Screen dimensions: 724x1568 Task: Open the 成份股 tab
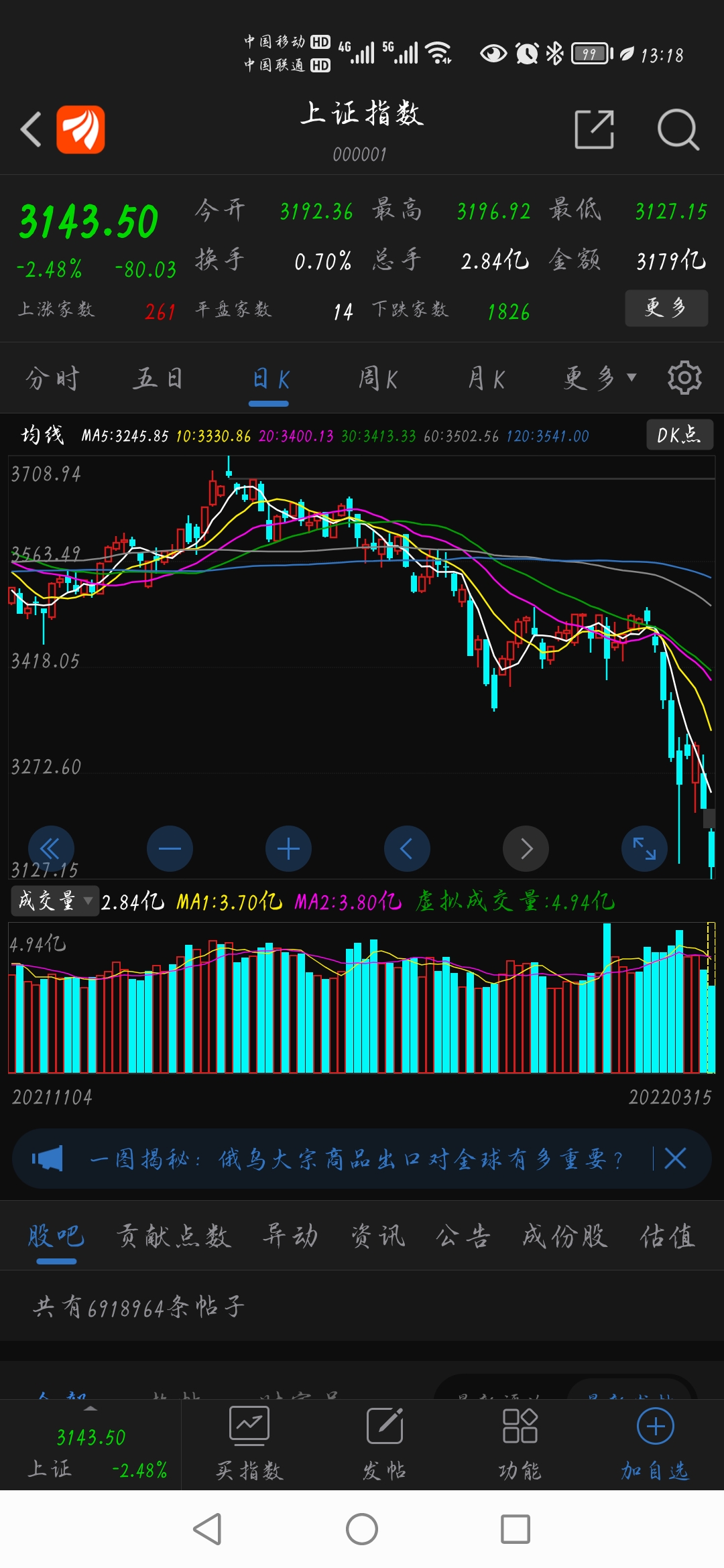coord(565,1236)
